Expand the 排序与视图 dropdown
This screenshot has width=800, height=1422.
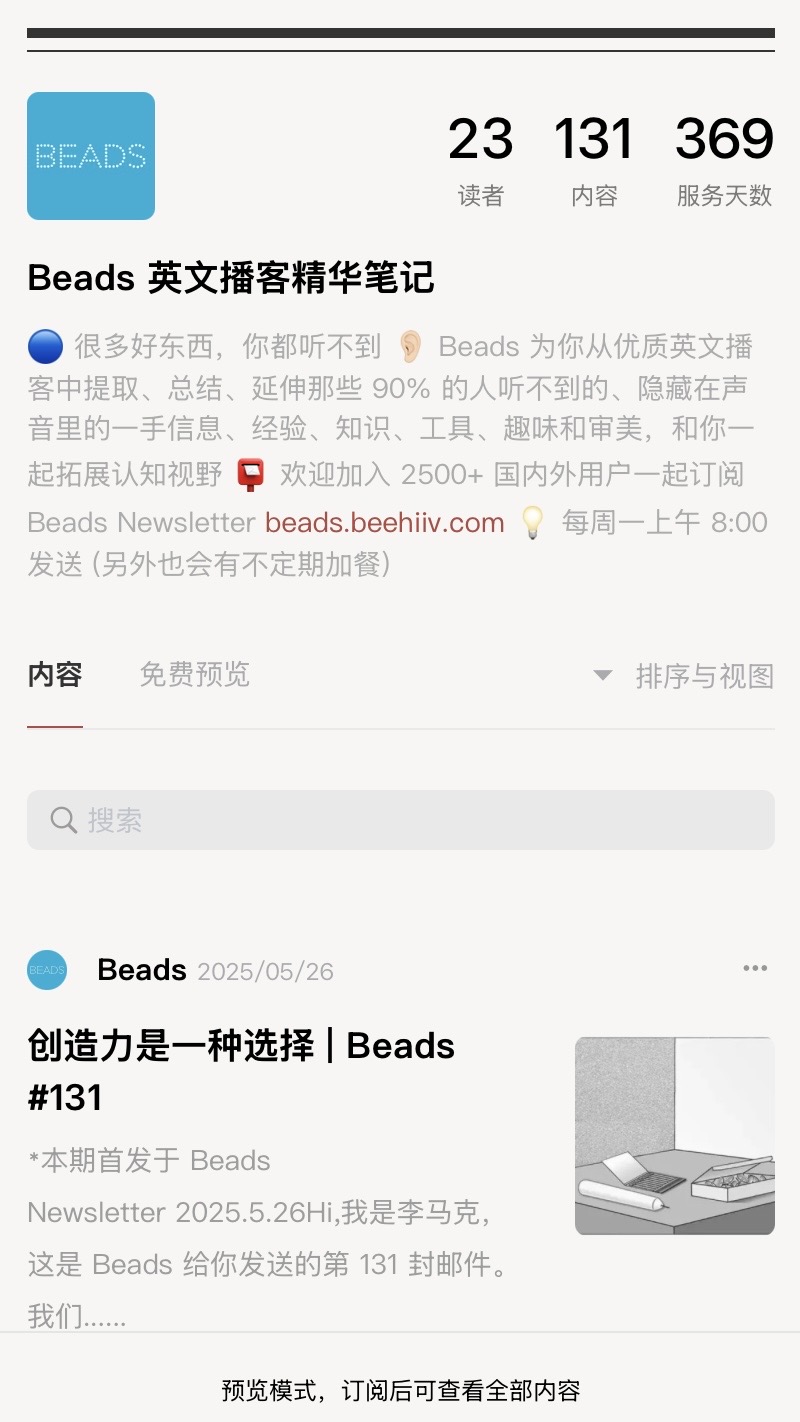coord(684,676)
